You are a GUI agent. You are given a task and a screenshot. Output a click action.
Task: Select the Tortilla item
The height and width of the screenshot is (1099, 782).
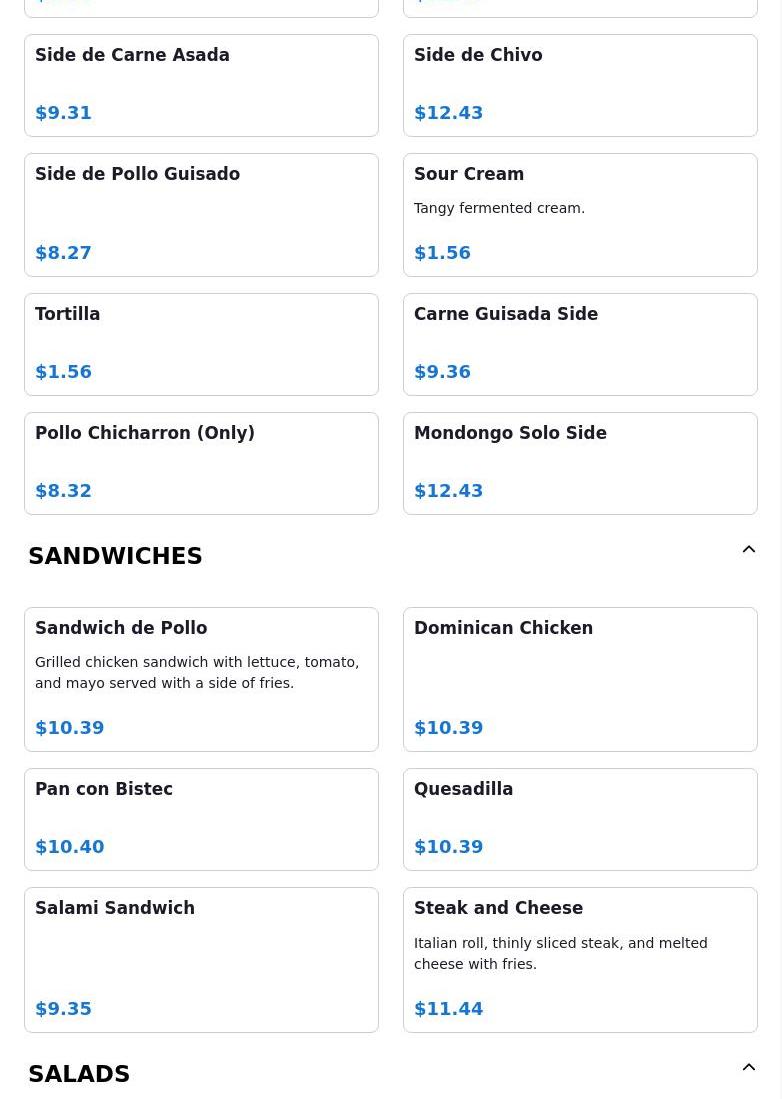click(x=201, y=343)
